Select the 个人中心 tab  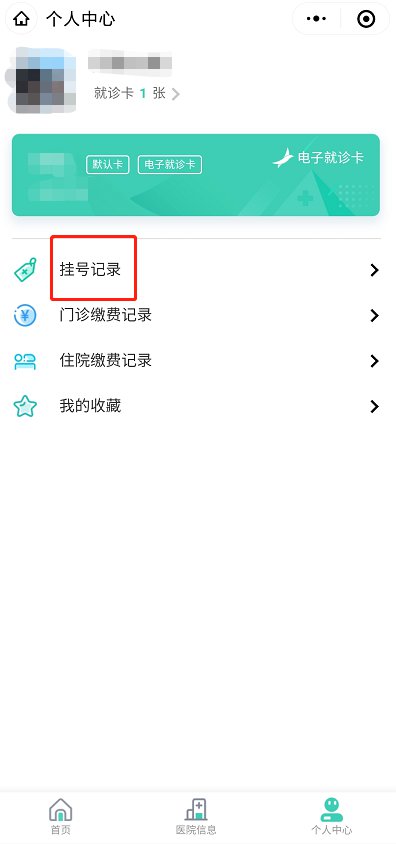[x=331, y=815]
